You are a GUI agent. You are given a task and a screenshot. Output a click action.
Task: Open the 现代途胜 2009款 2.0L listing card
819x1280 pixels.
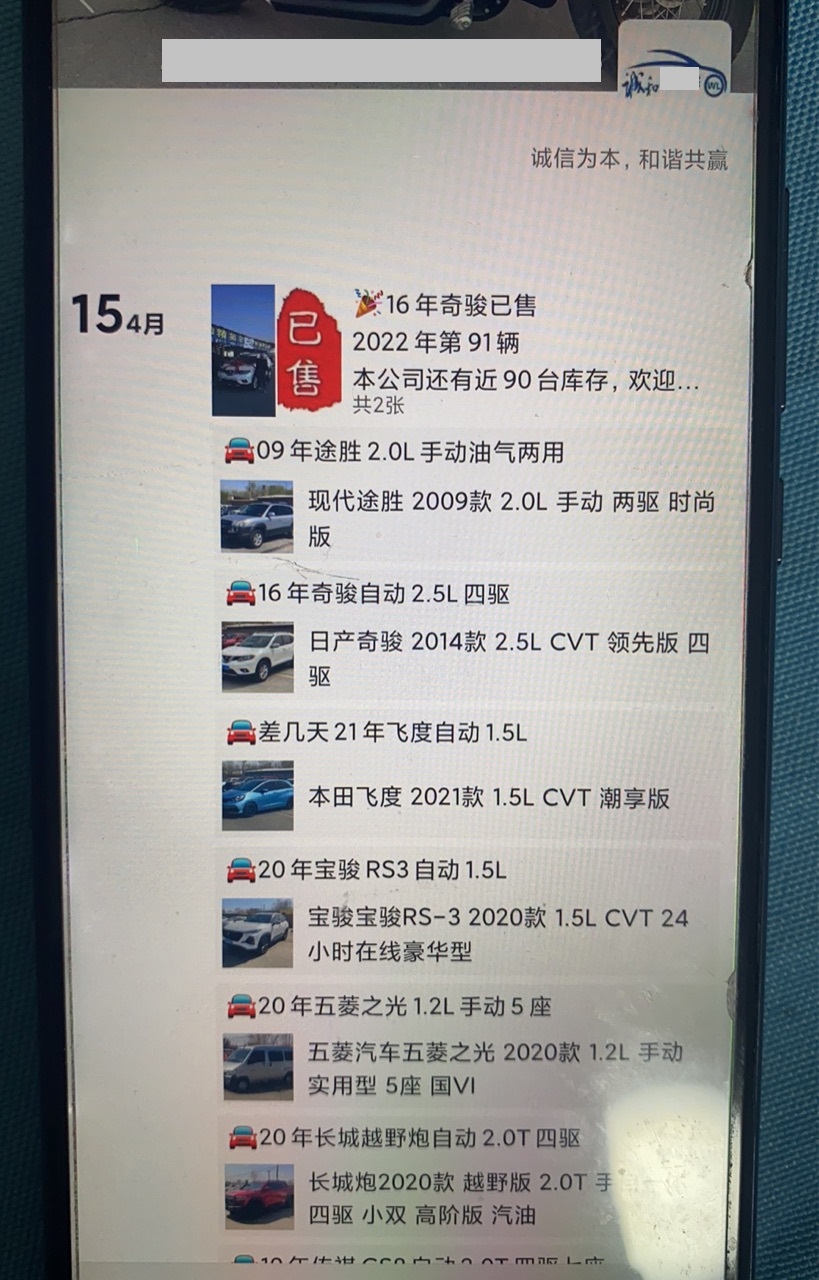470,517
